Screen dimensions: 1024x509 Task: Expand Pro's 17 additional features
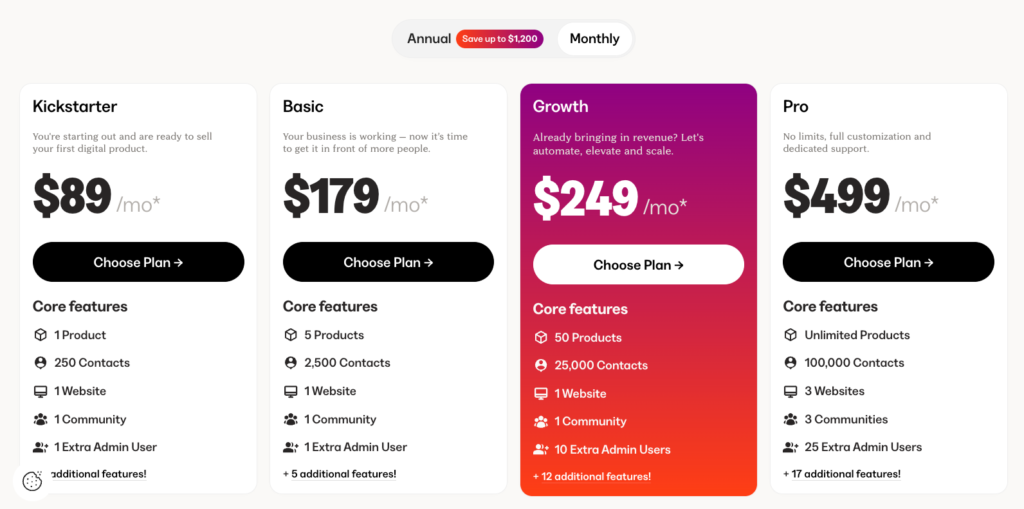pyautogui.click(x=841, y=474)
